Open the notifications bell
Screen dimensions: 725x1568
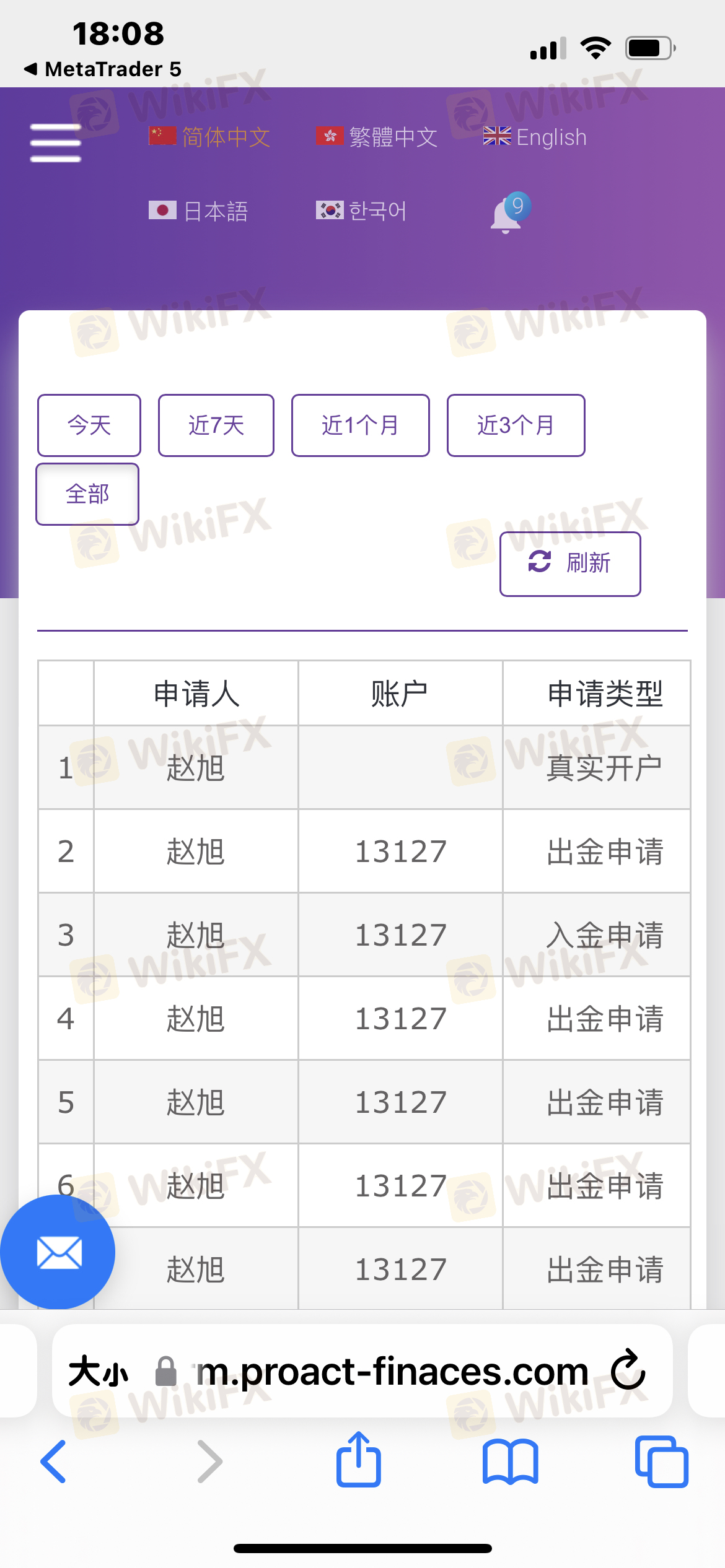coord(508,214)
